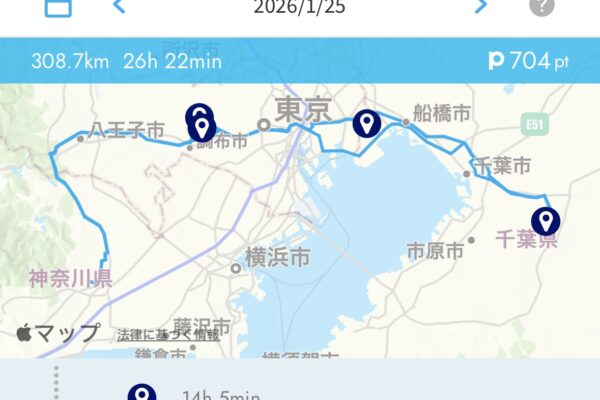Select the map pin near 船橋市
Viewport: 600px width, 400px height.
click(367, 123)
